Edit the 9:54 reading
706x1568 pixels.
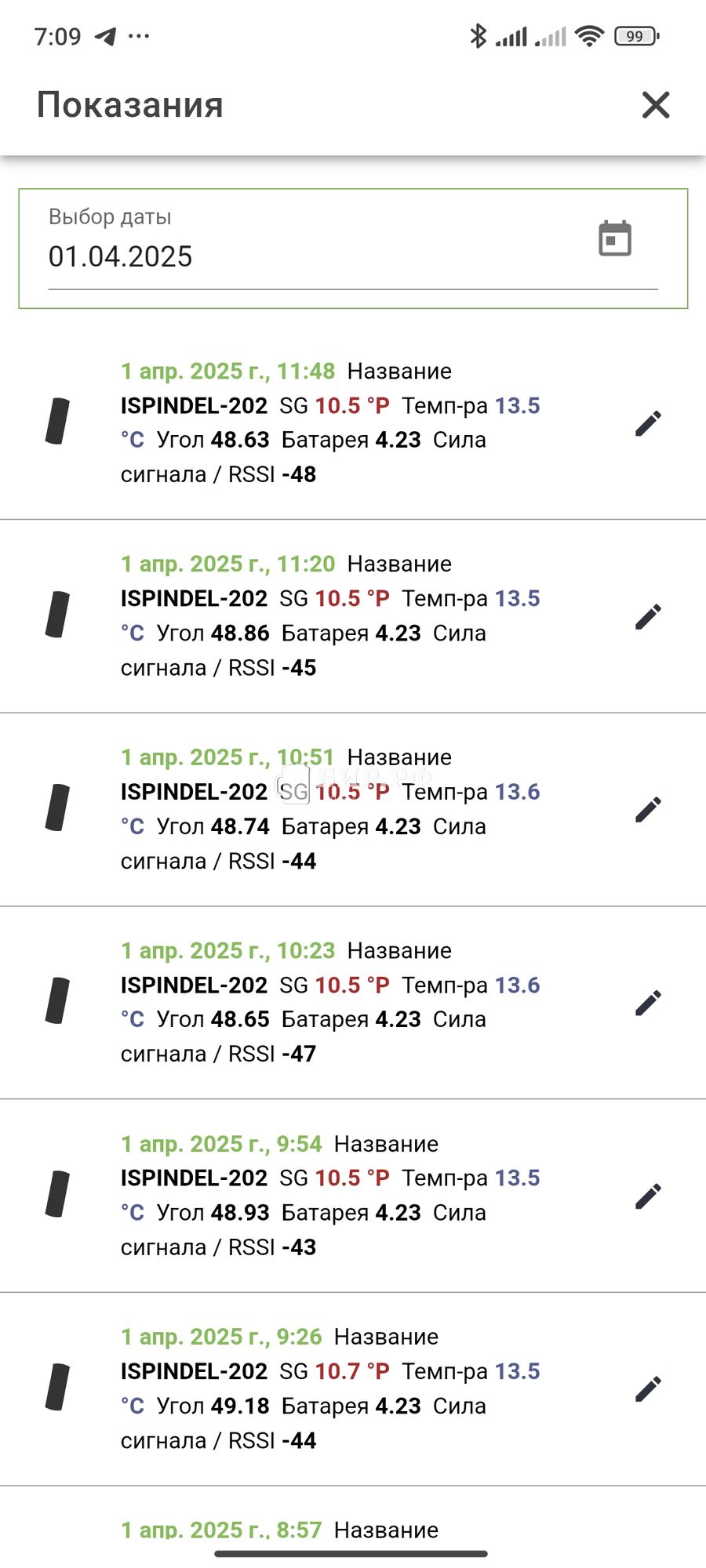pyautogui.click(x=649, y=1196)
